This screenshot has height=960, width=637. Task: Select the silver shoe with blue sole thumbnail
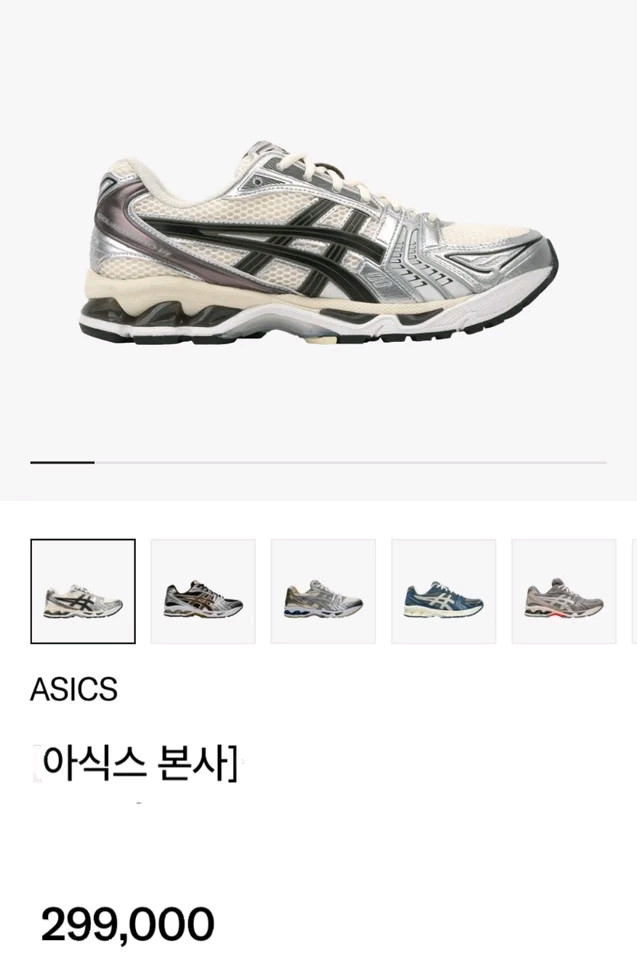[323, 591]
